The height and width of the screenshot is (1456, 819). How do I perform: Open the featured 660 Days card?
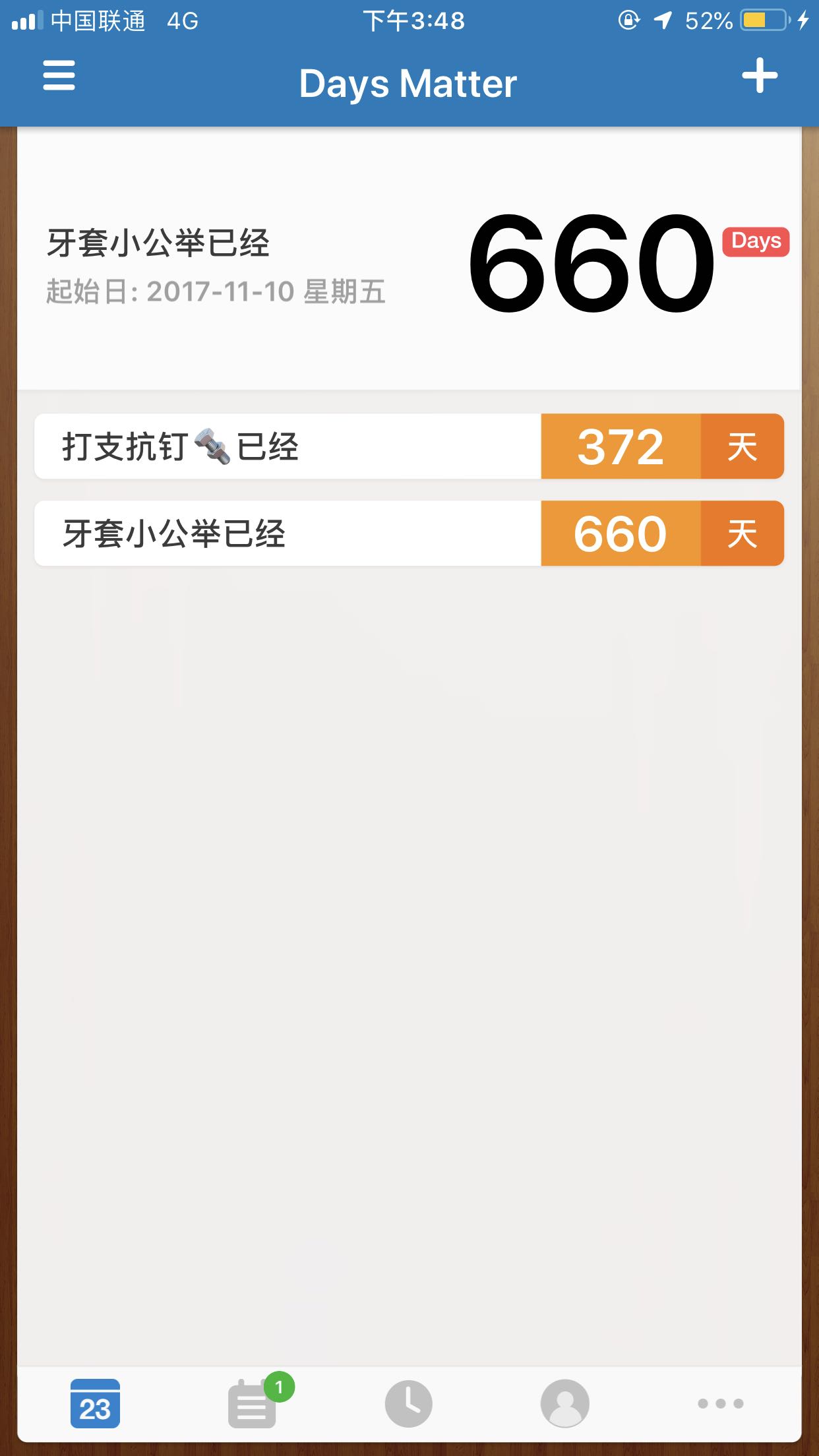(409, 258)
